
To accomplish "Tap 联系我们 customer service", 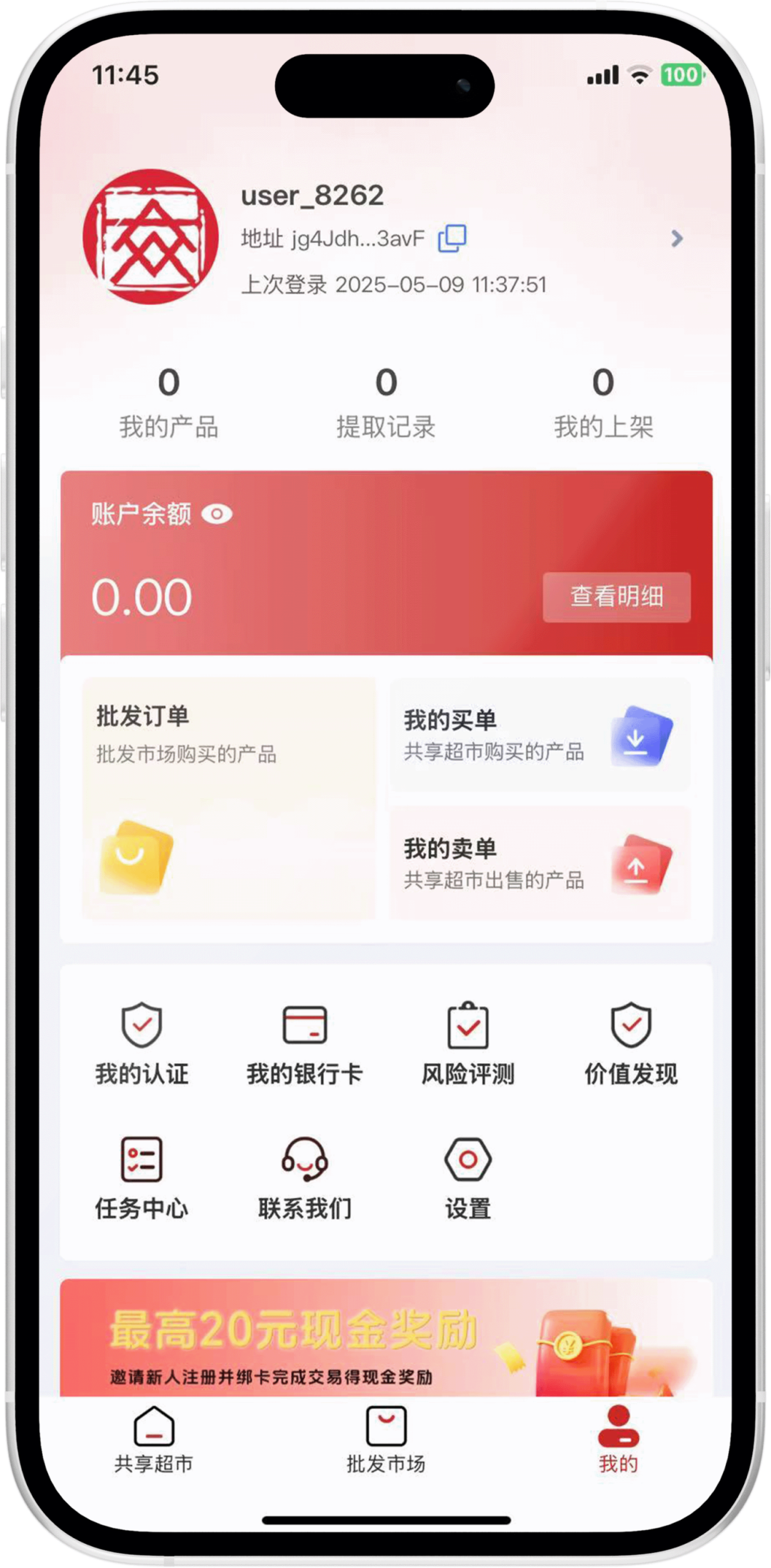I will tap(305, 1178).
